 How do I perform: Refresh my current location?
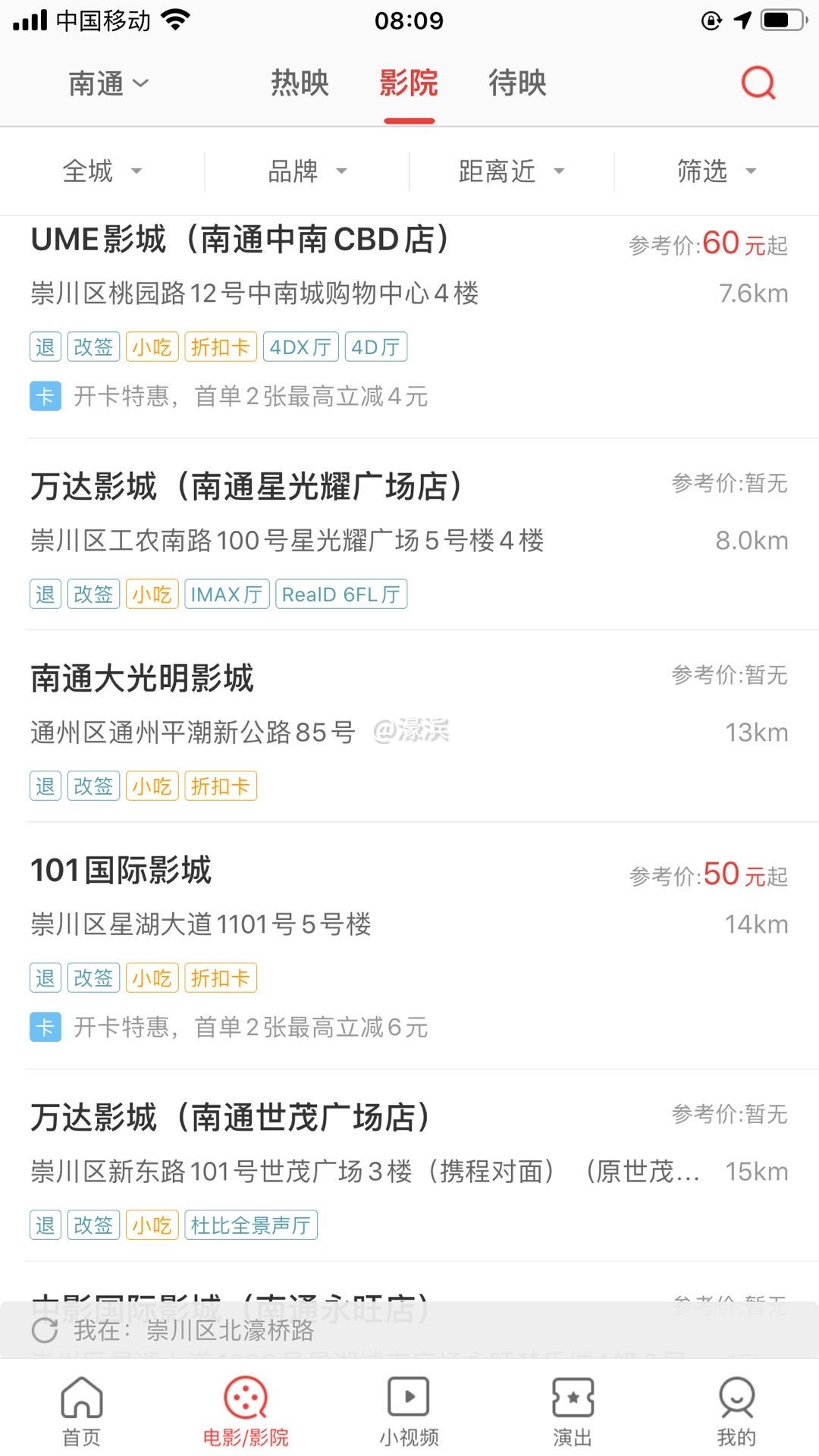click(x=45, y=1330)
